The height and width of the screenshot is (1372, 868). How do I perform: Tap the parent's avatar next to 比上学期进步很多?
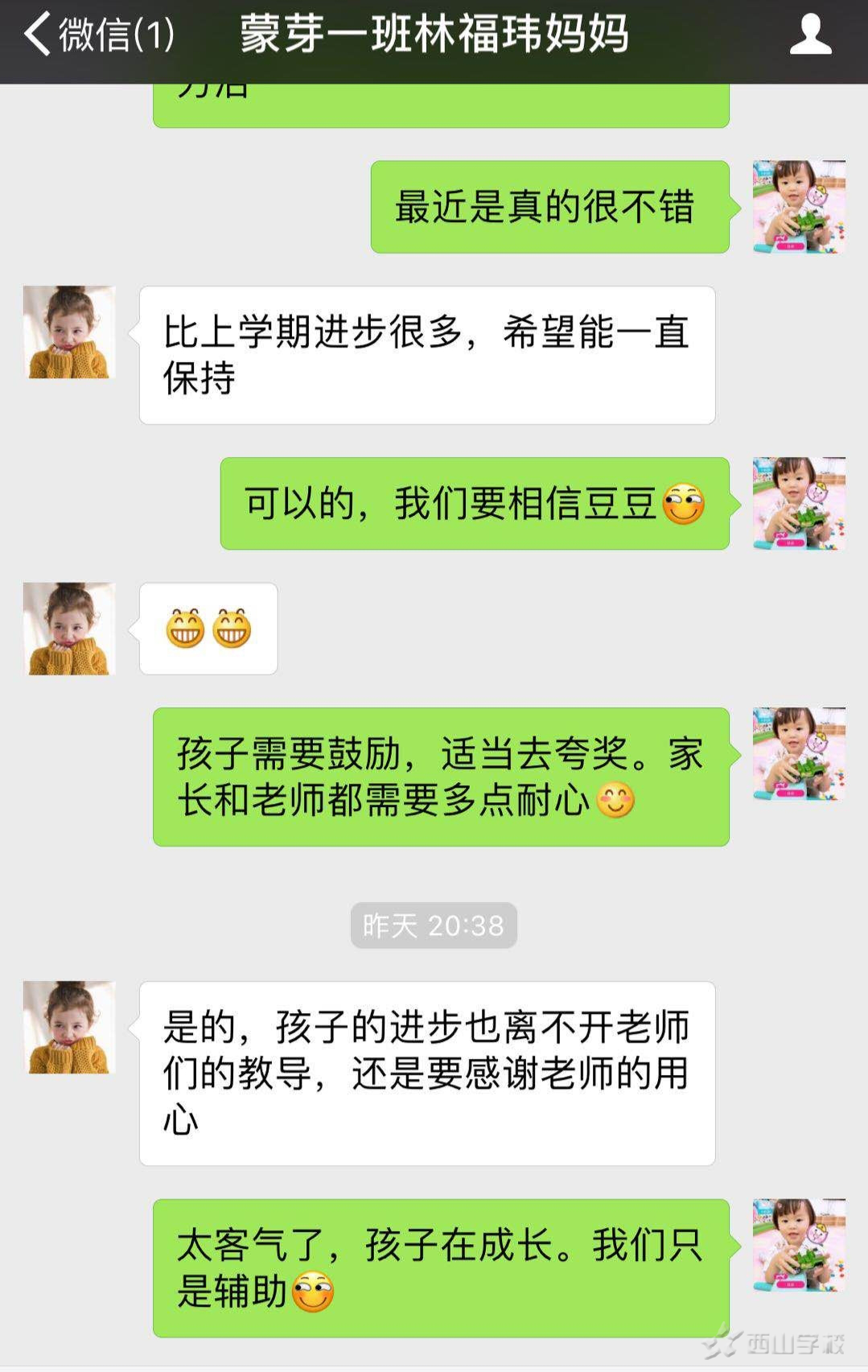69,332
